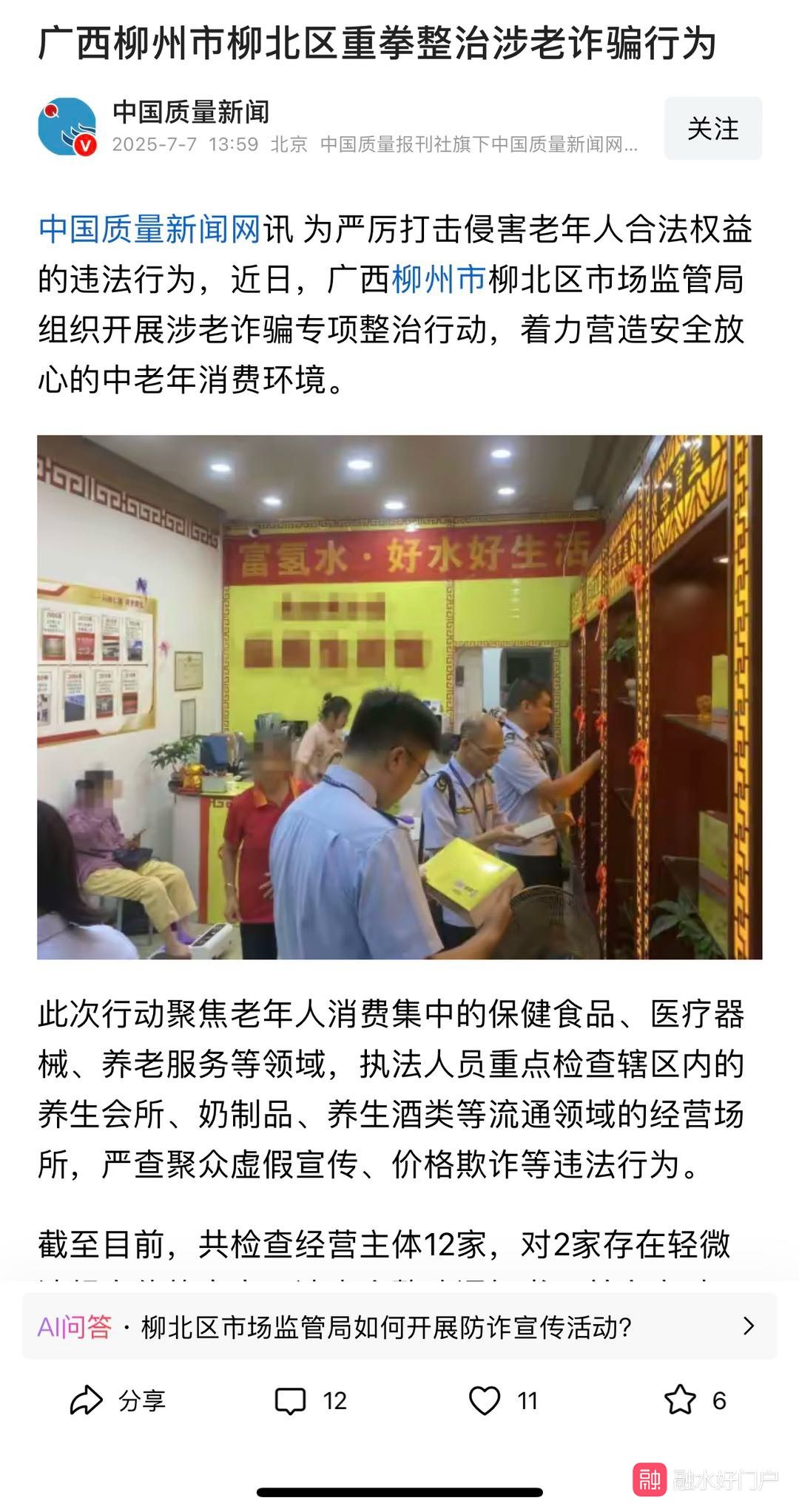This screenshot has height=1512, width=799.
Task: Open the 中国质量新闻网 link in the article
Action: click(149, 229)
